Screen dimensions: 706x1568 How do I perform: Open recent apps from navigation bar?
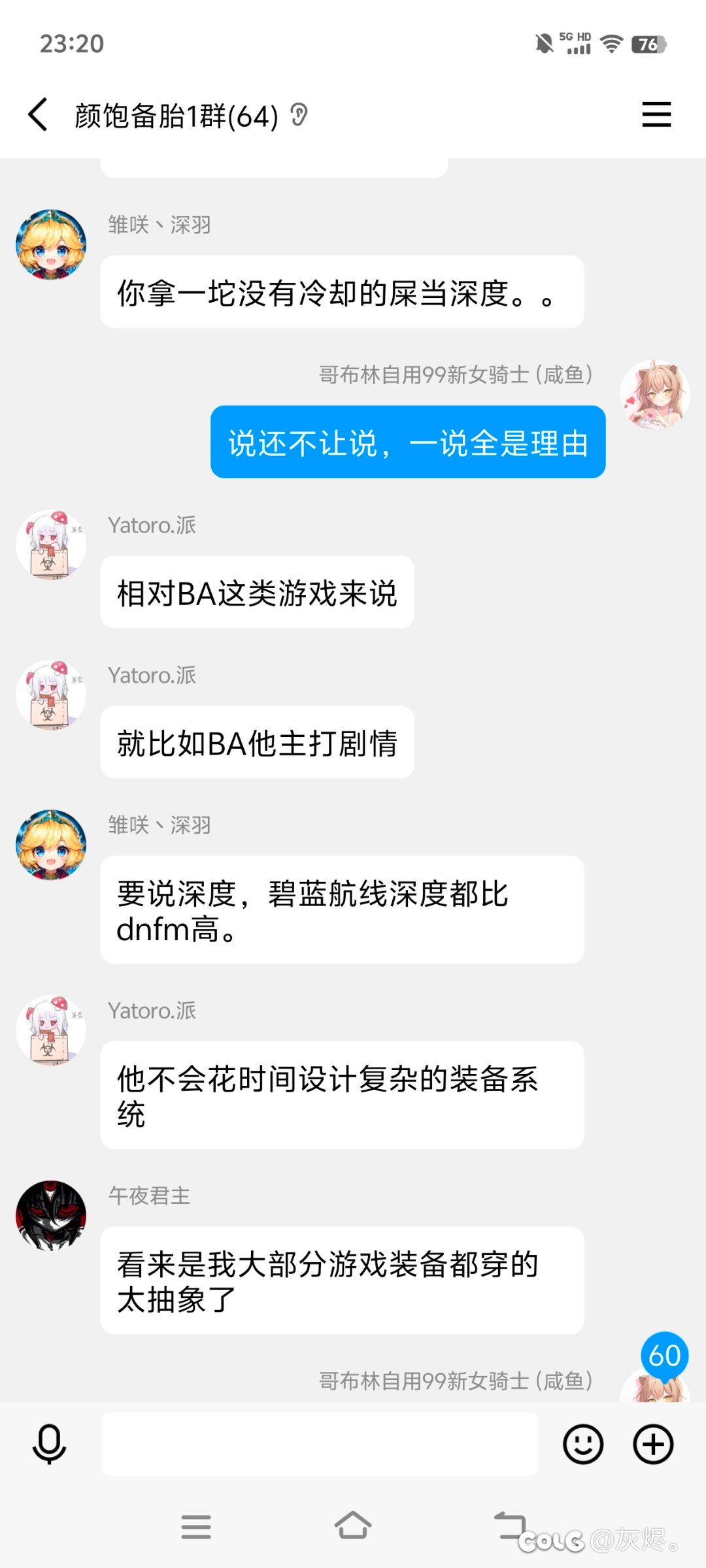point(196,1527)
